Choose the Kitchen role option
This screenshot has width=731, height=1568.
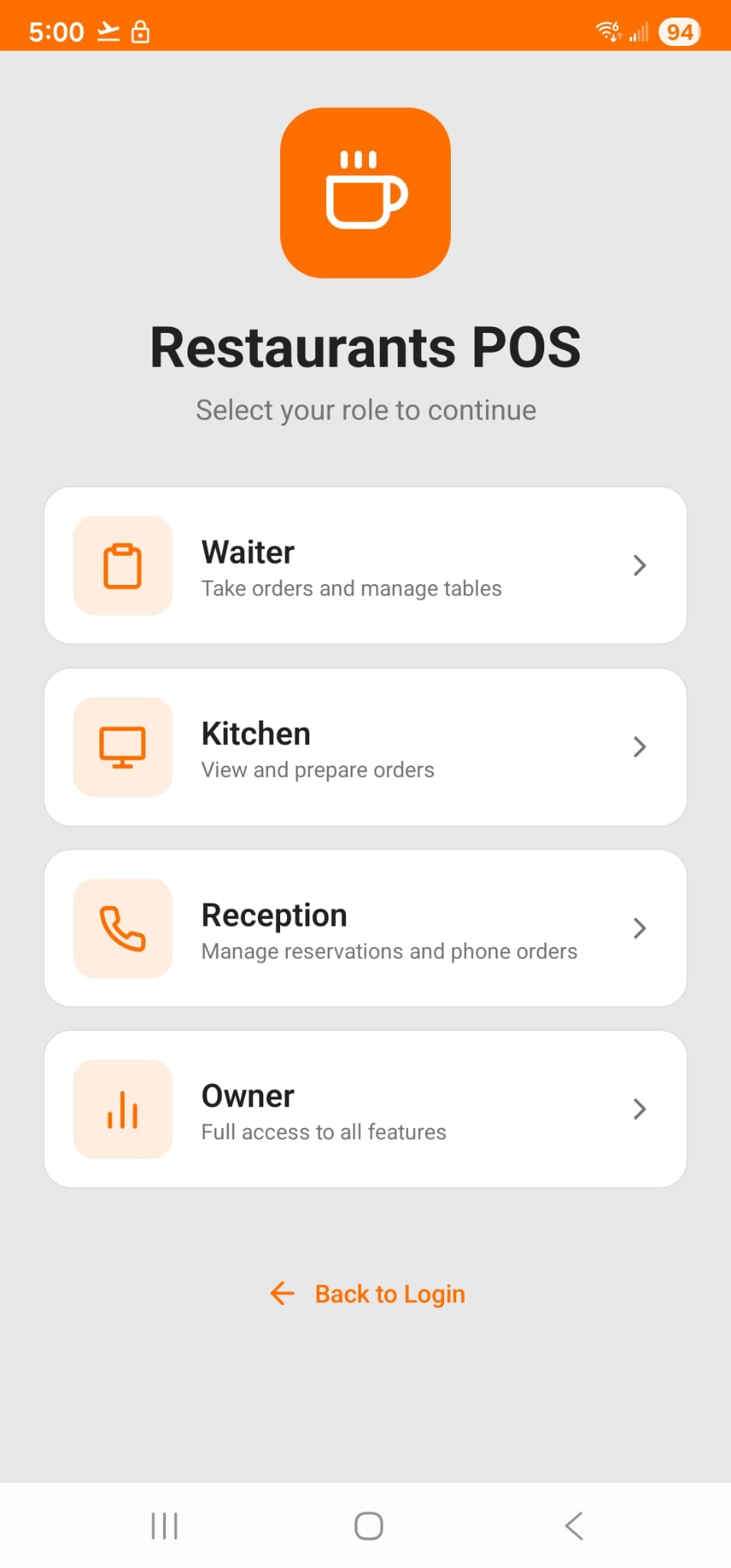pyautogui.click(x=366, y=746)
